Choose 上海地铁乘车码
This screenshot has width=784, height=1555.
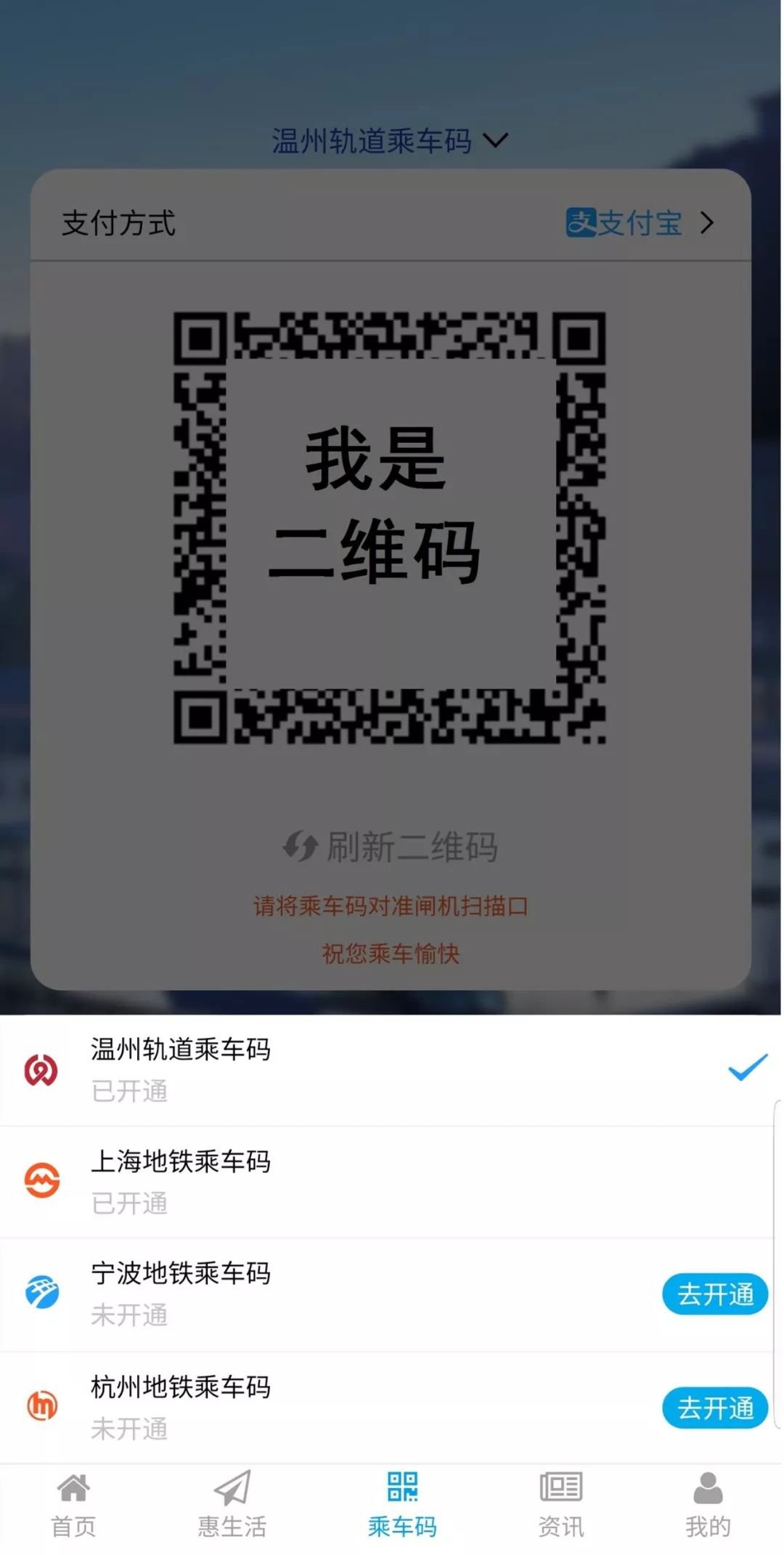[390, 1182]
